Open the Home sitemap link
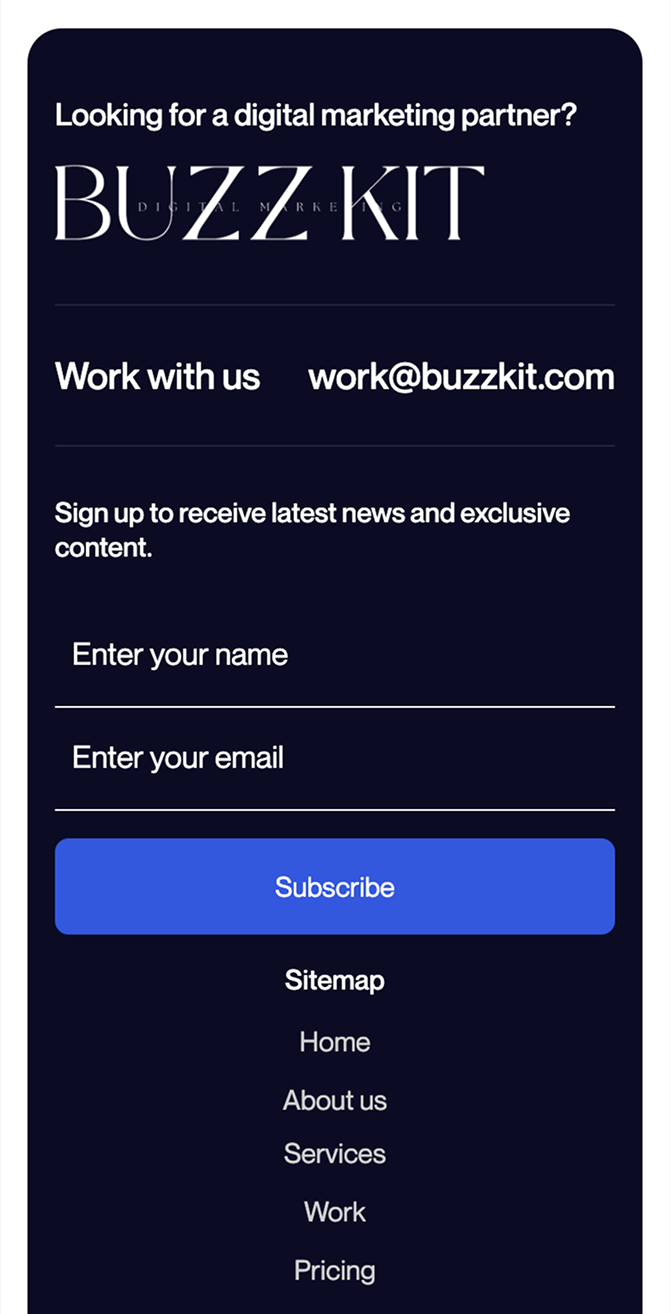Image resolution: width=670 pixels, height=1314 pixels. pyautogui.click(x=335, y=1042)
